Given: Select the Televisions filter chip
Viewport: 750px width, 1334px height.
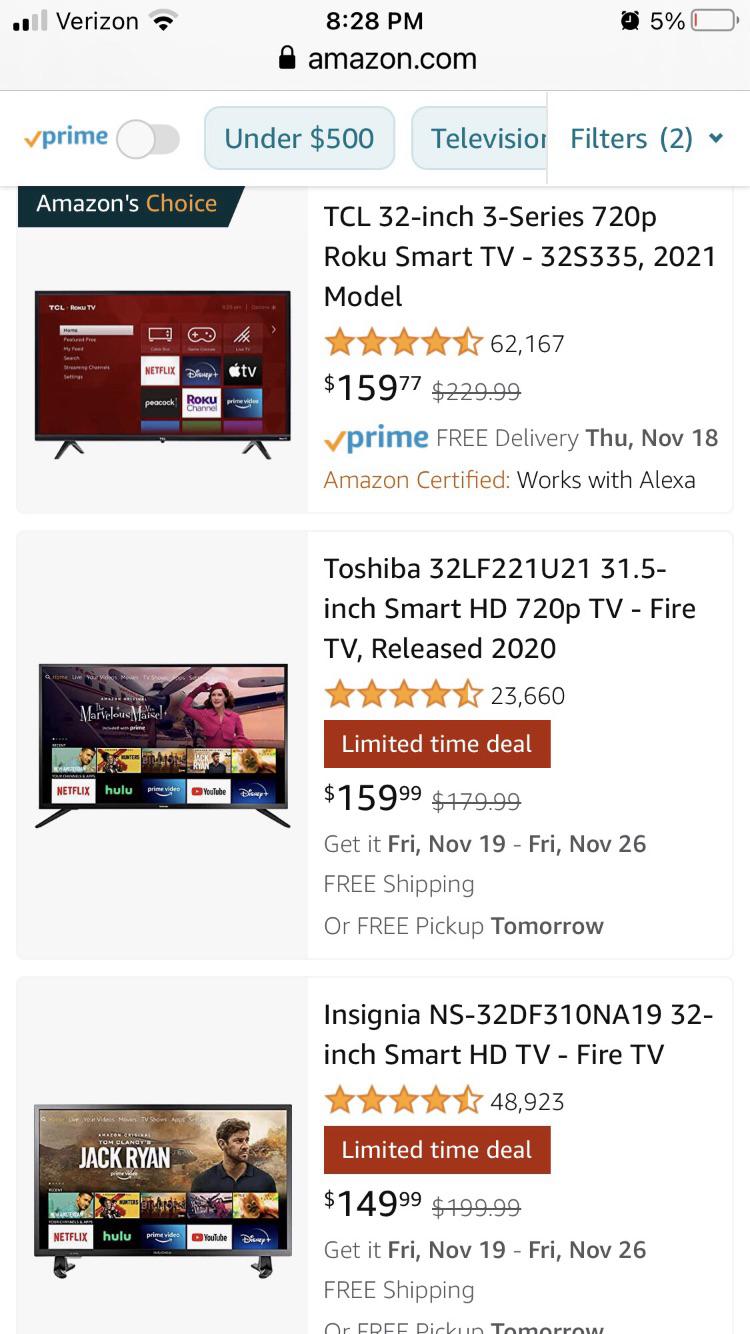Looking at the screenshot, I should (x=480, y=139).
